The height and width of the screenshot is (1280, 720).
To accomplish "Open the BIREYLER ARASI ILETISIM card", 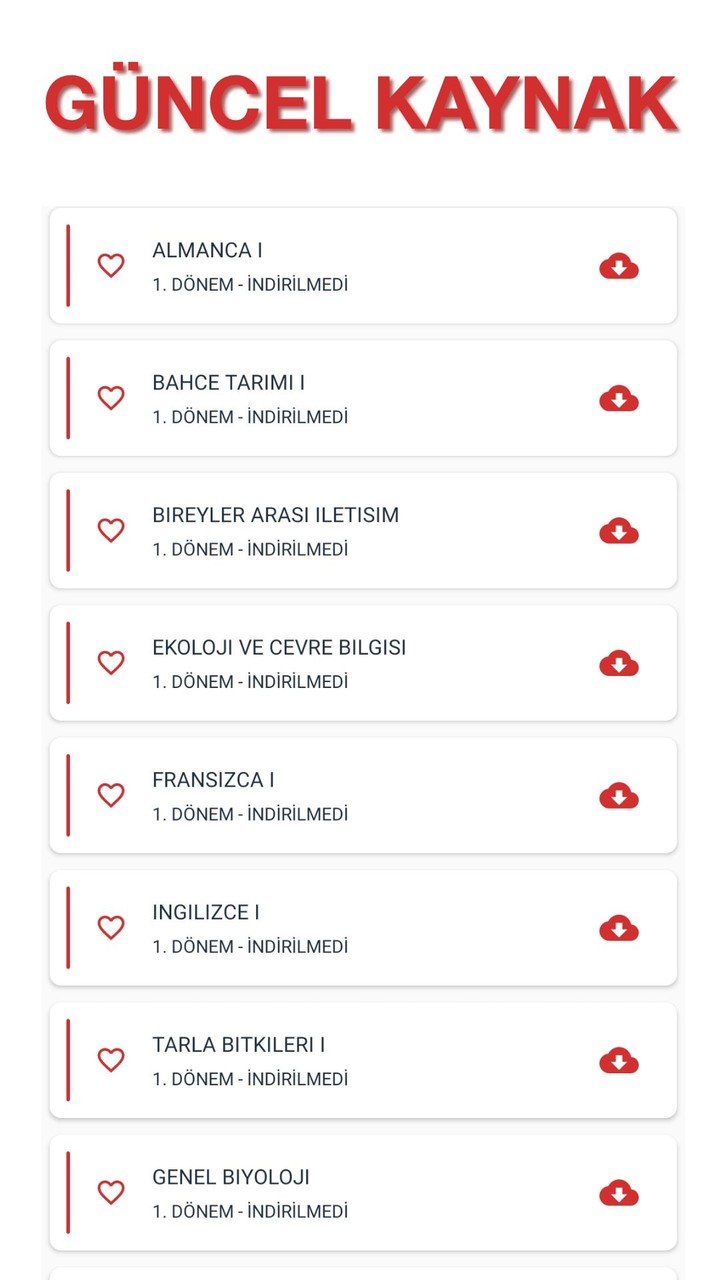I will [360, 531].
